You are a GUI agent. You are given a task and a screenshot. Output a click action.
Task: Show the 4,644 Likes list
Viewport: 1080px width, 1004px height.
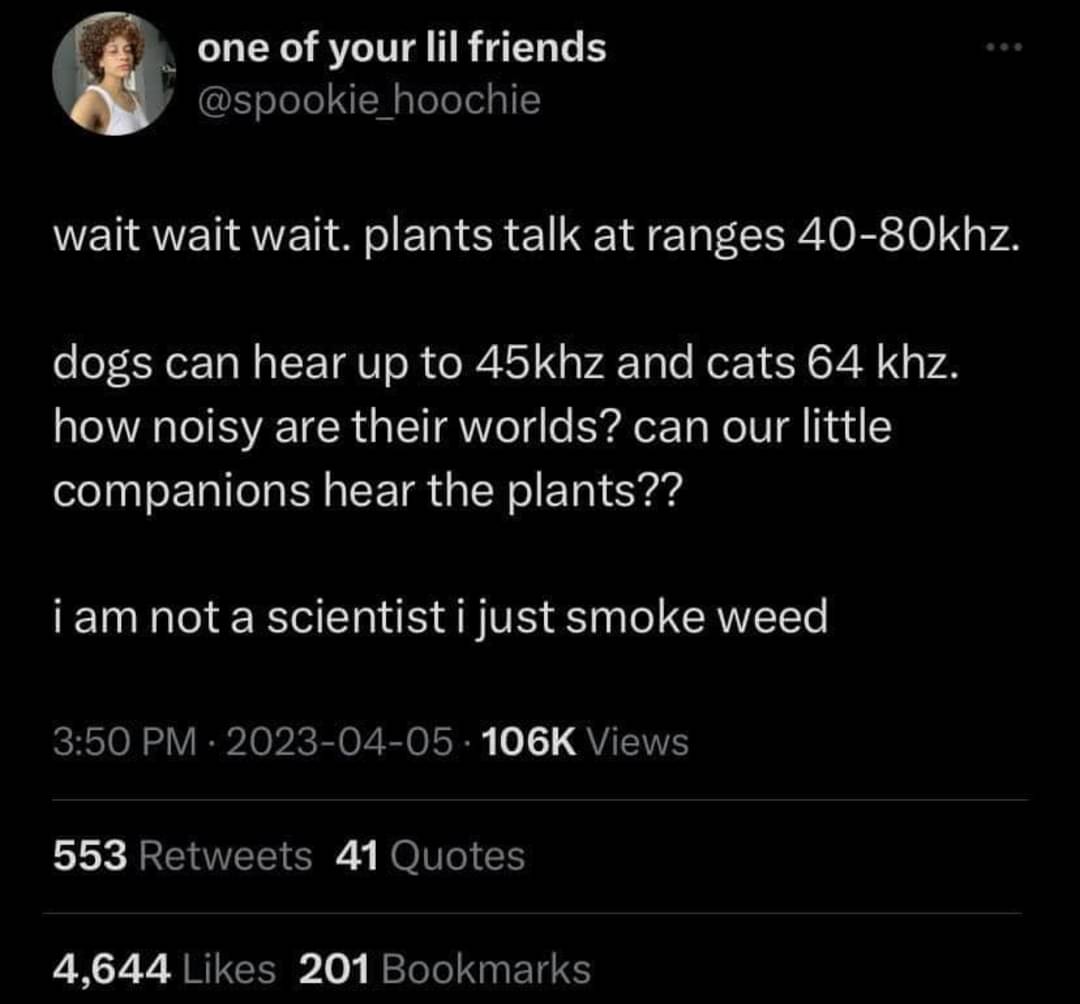click(163, 968)
